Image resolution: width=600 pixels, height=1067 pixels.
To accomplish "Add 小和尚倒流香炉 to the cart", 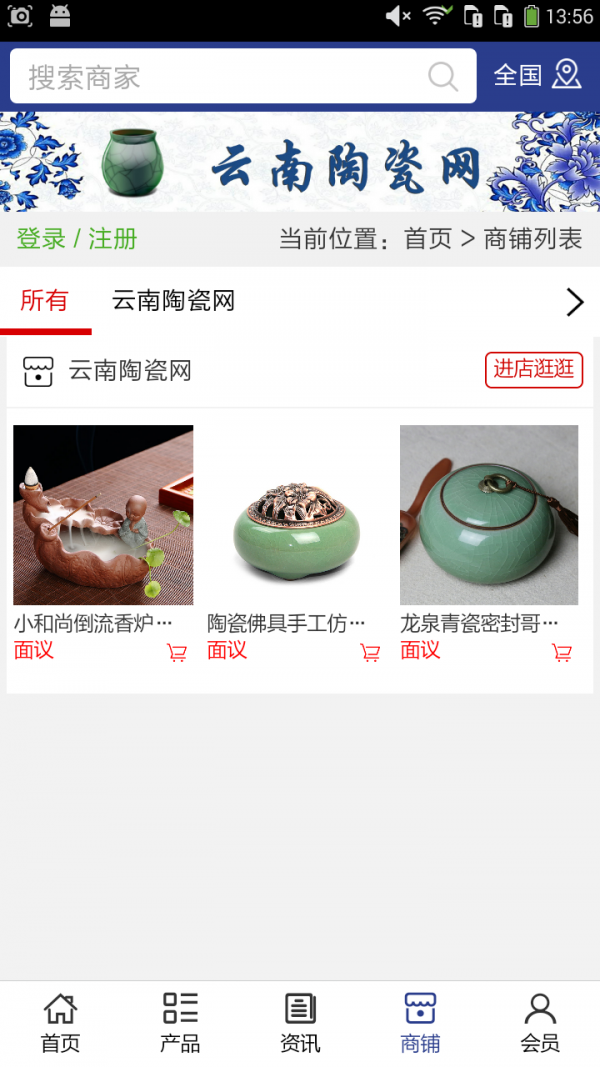I will (x=177, y=653).
